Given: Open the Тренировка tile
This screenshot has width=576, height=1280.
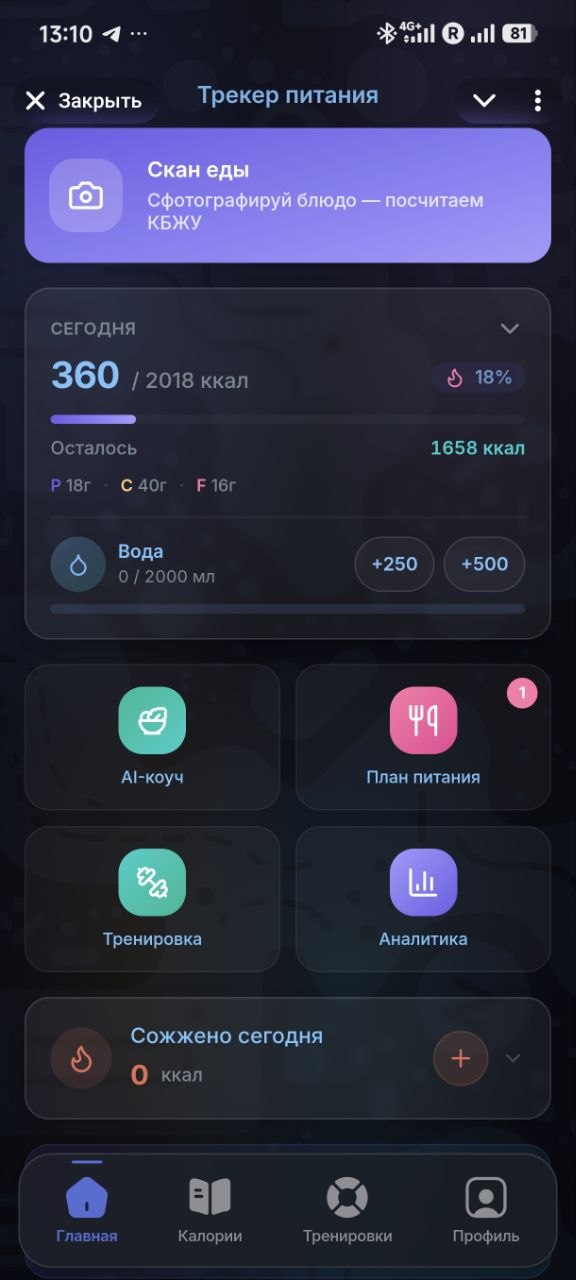Looking at the screenshot, I should tap(152, 899).
